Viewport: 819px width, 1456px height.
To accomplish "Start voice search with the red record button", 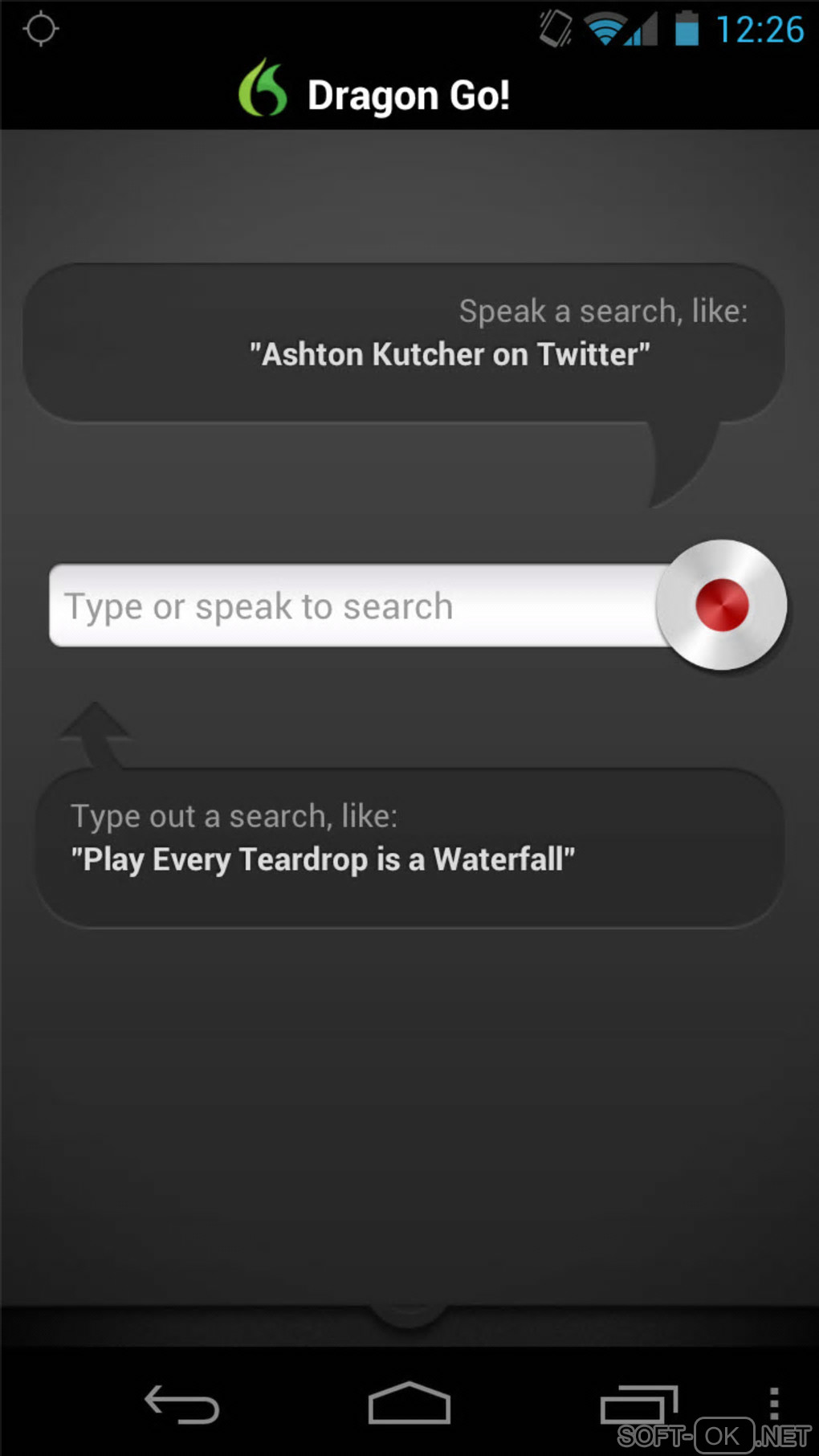I will 721,605.
